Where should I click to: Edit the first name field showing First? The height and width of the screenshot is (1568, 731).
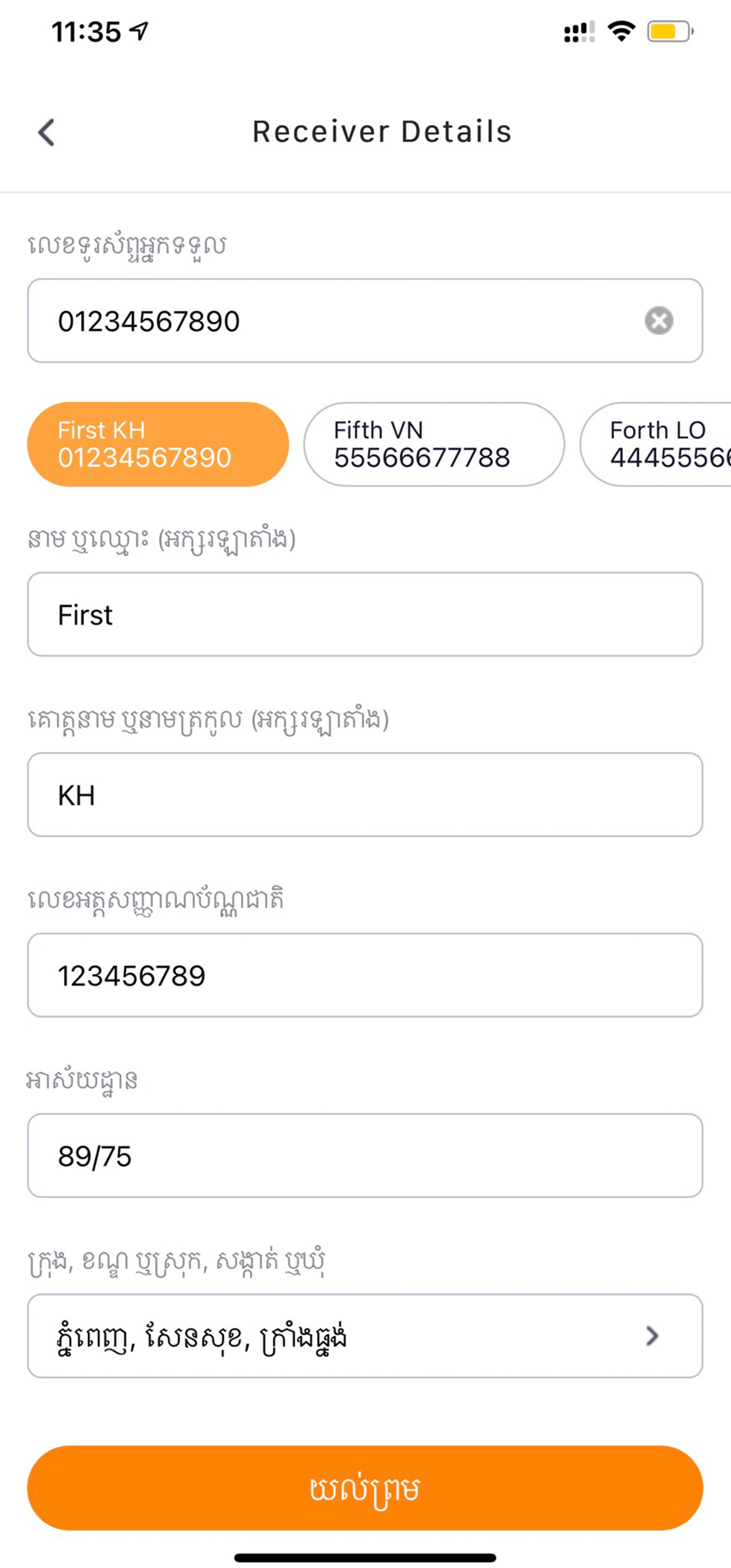(365, 614)
